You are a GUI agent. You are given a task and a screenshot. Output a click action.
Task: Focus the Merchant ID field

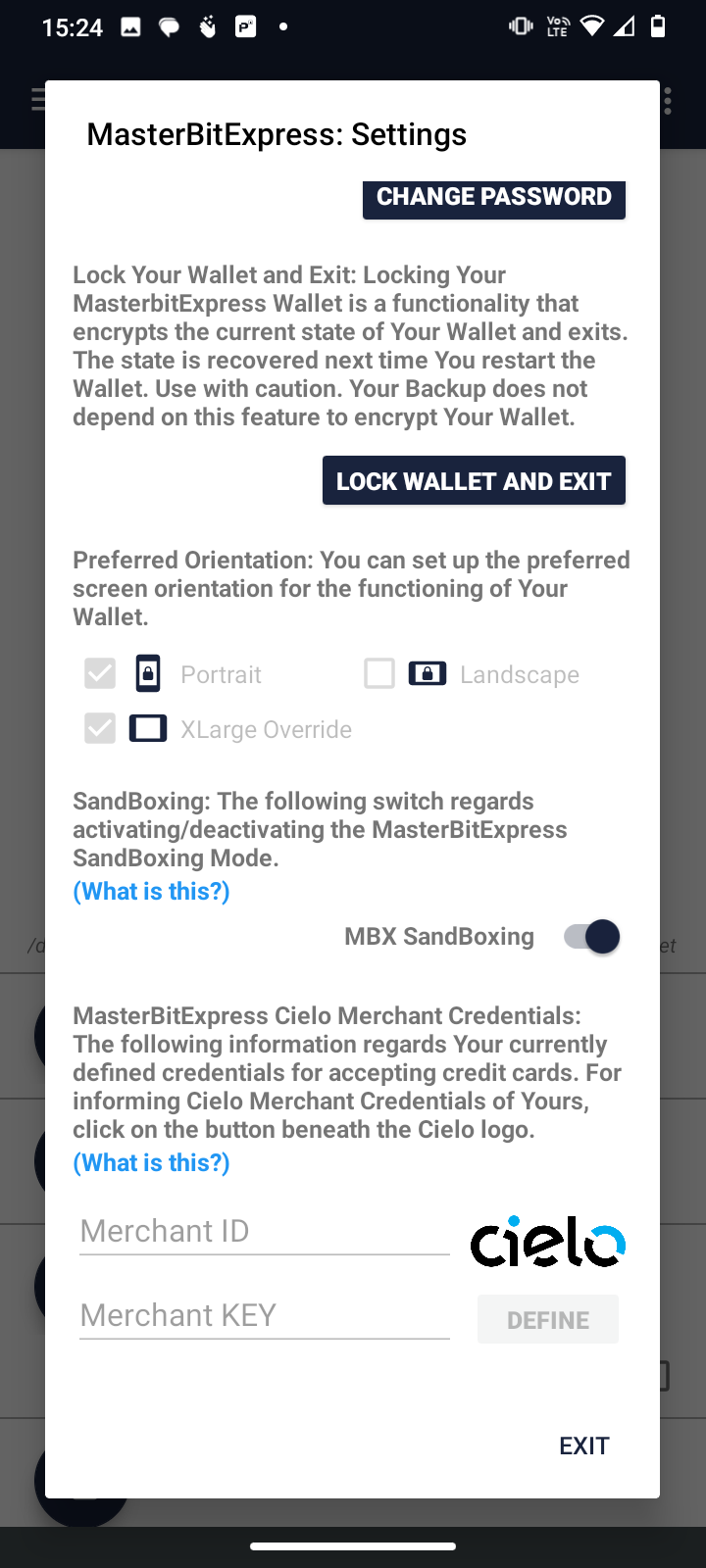[264, 1231]
